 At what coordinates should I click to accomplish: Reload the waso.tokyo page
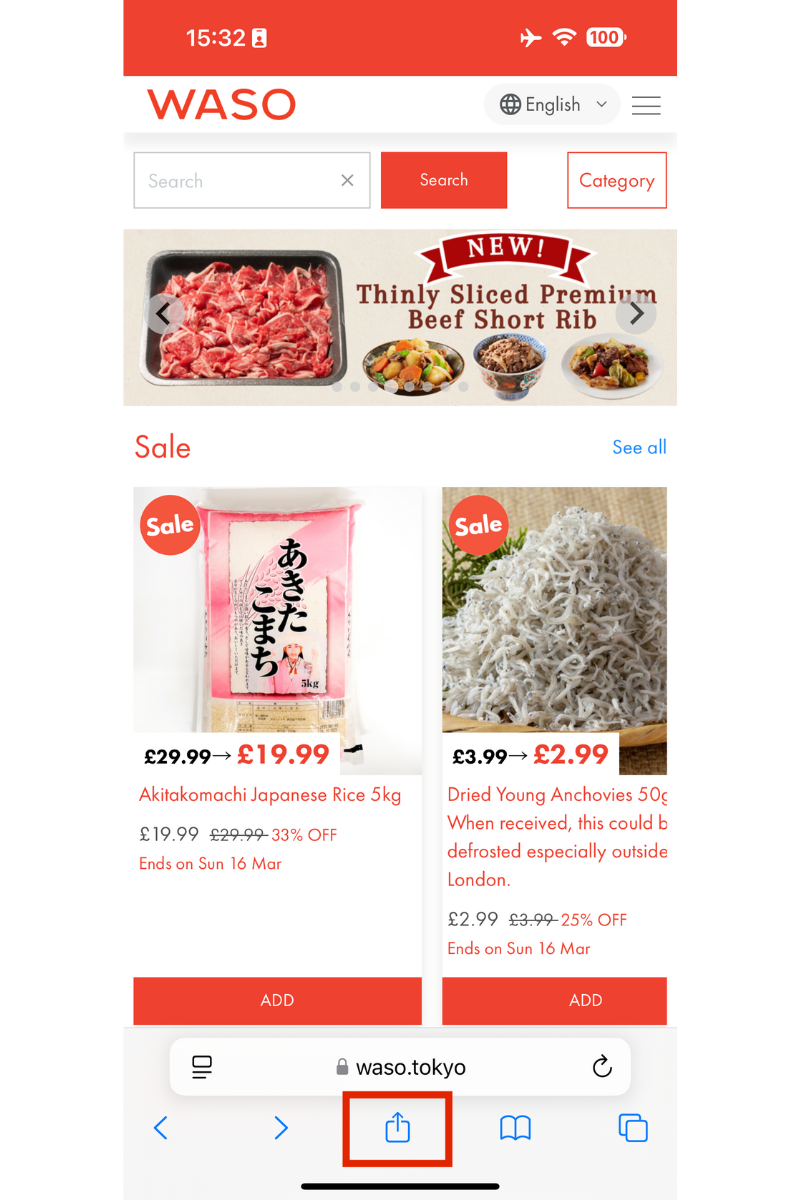(x=602, y=1067)
